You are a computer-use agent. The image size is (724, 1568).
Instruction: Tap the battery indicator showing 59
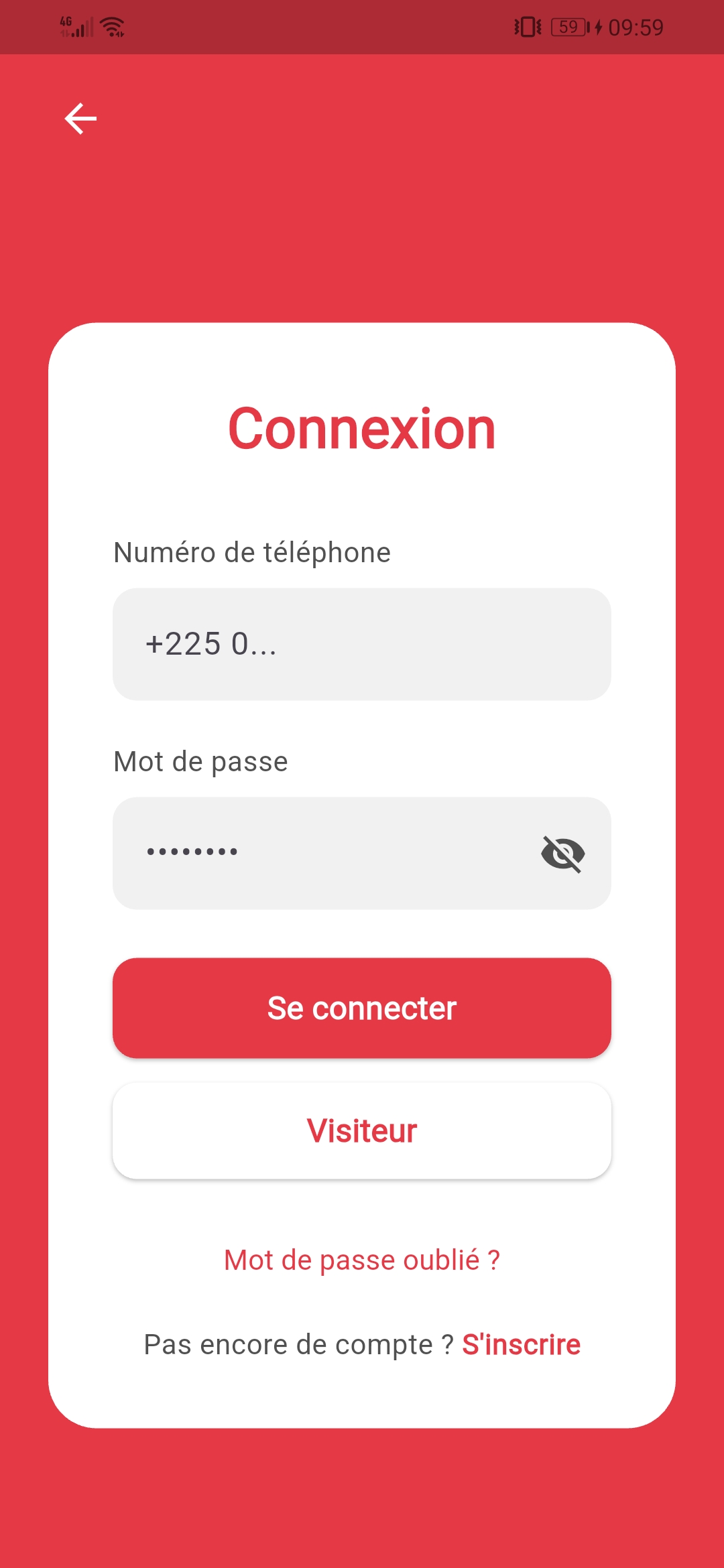(569, 26)
